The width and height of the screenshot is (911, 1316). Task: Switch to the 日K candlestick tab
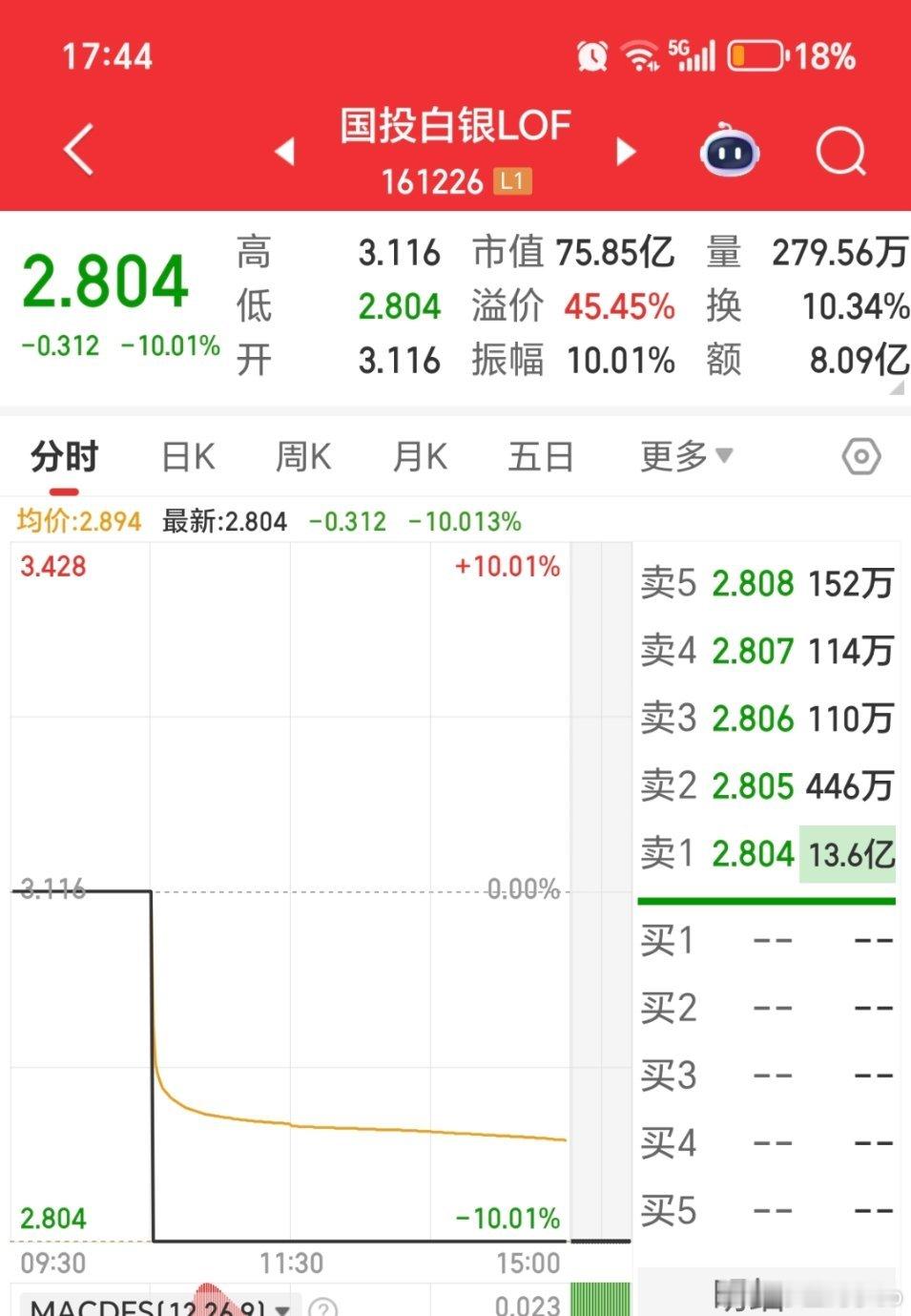point(187,456)
